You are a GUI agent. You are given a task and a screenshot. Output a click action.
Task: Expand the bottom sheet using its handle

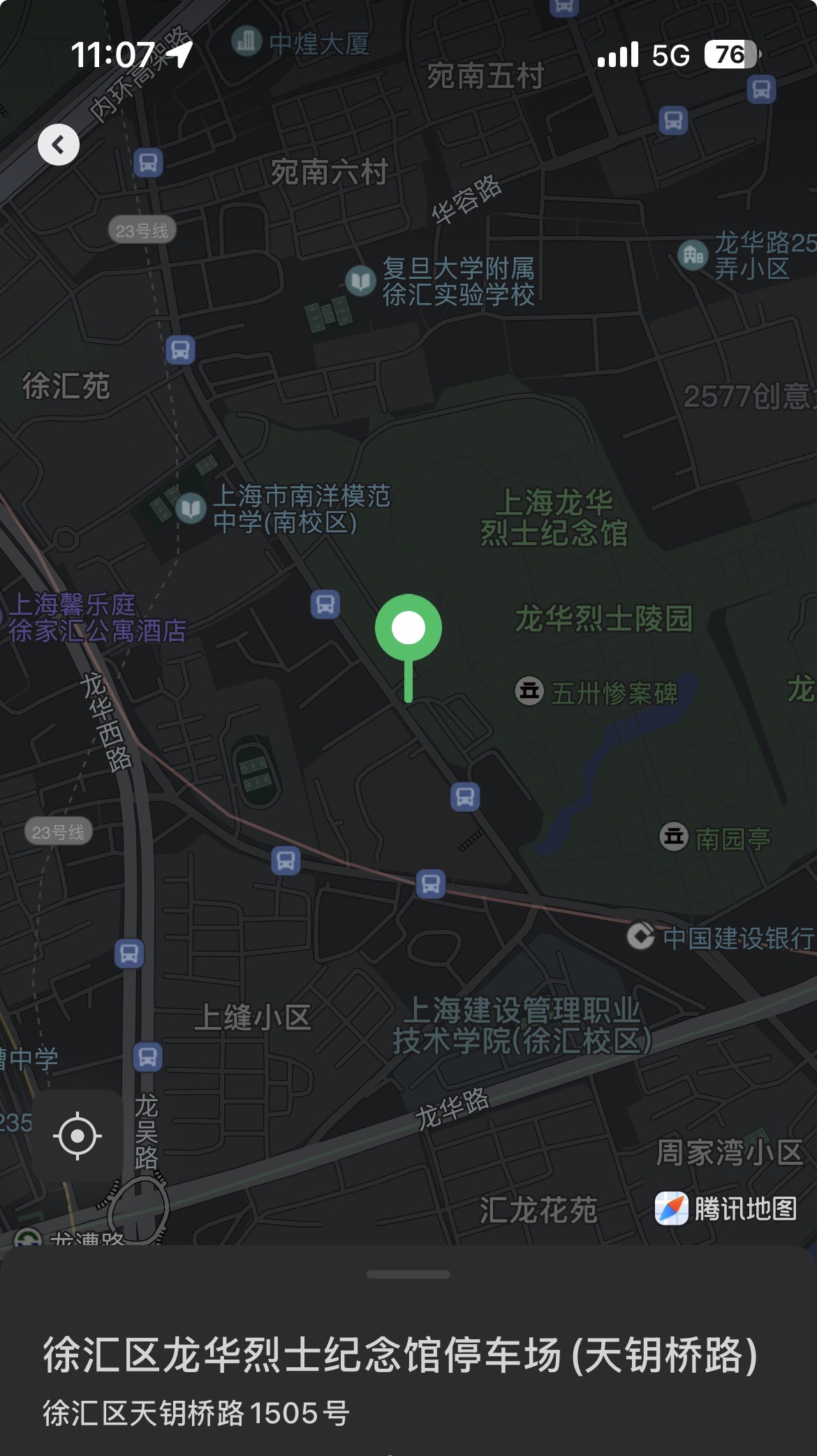click(x=408, y=1274)
